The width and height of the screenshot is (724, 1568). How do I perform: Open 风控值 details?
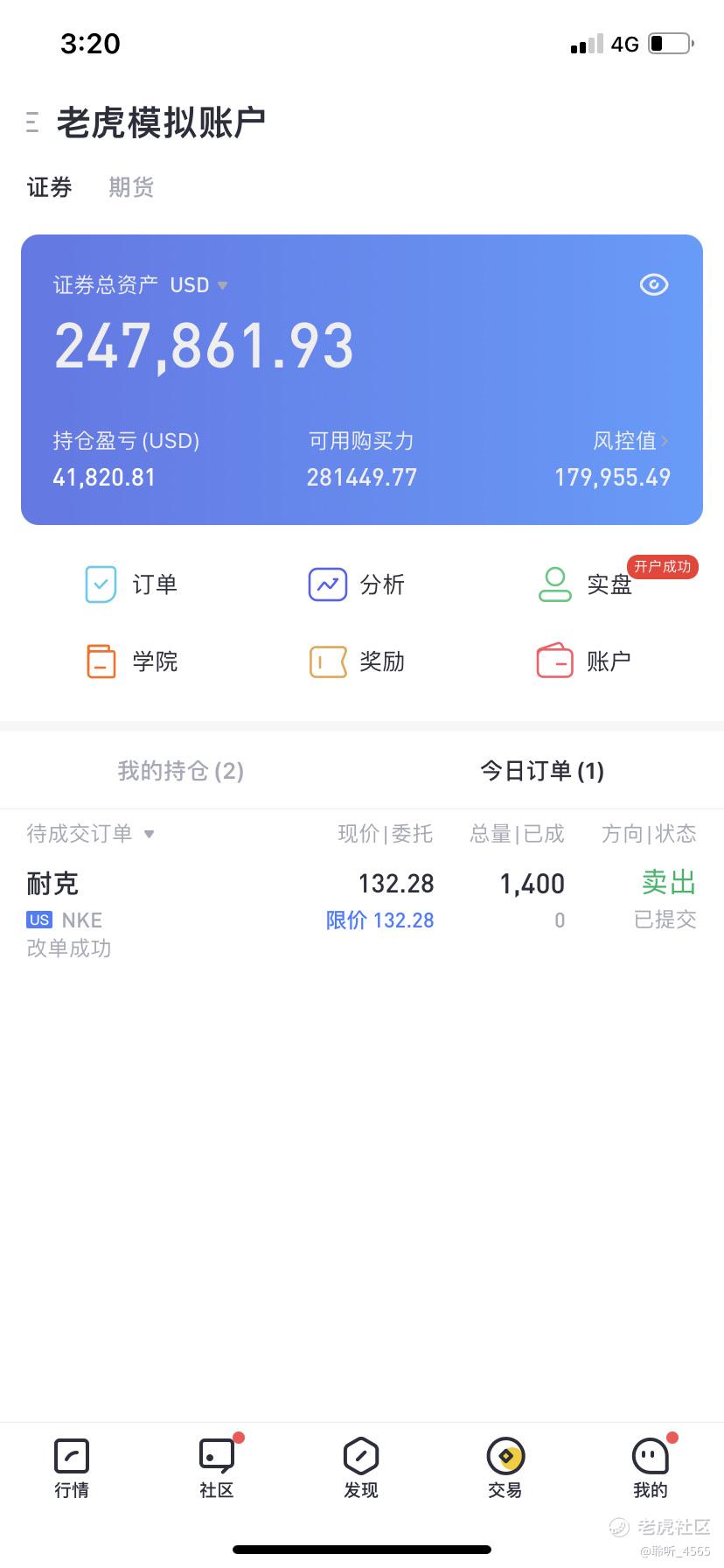point(631,441)
